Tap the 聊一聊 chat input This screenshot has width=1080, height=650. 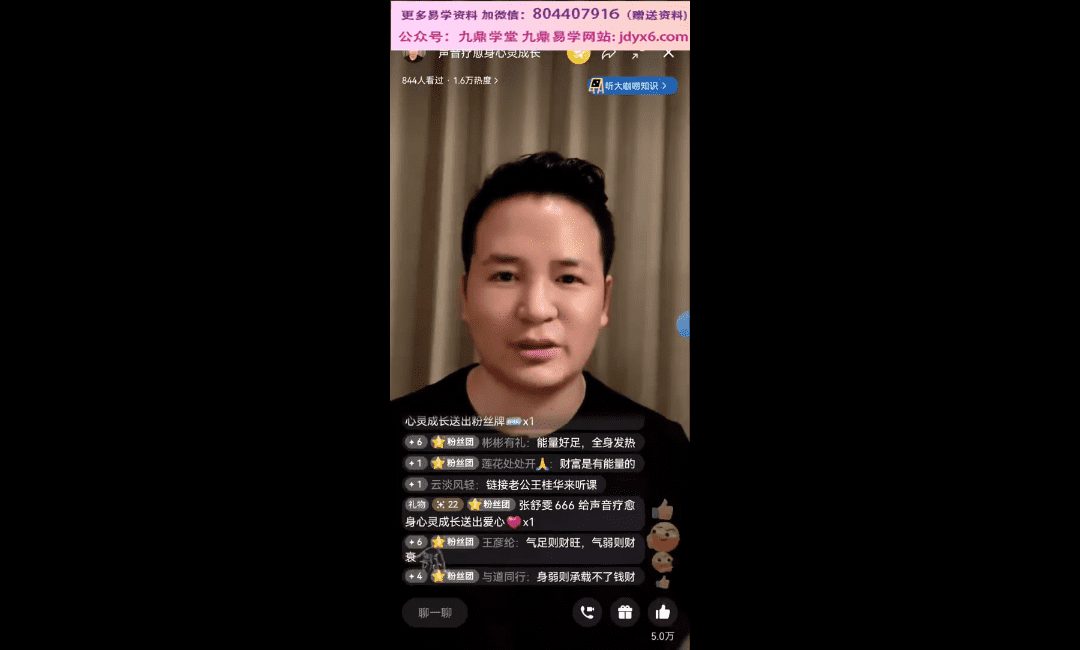pyautogui.click(x=435, y=612)
